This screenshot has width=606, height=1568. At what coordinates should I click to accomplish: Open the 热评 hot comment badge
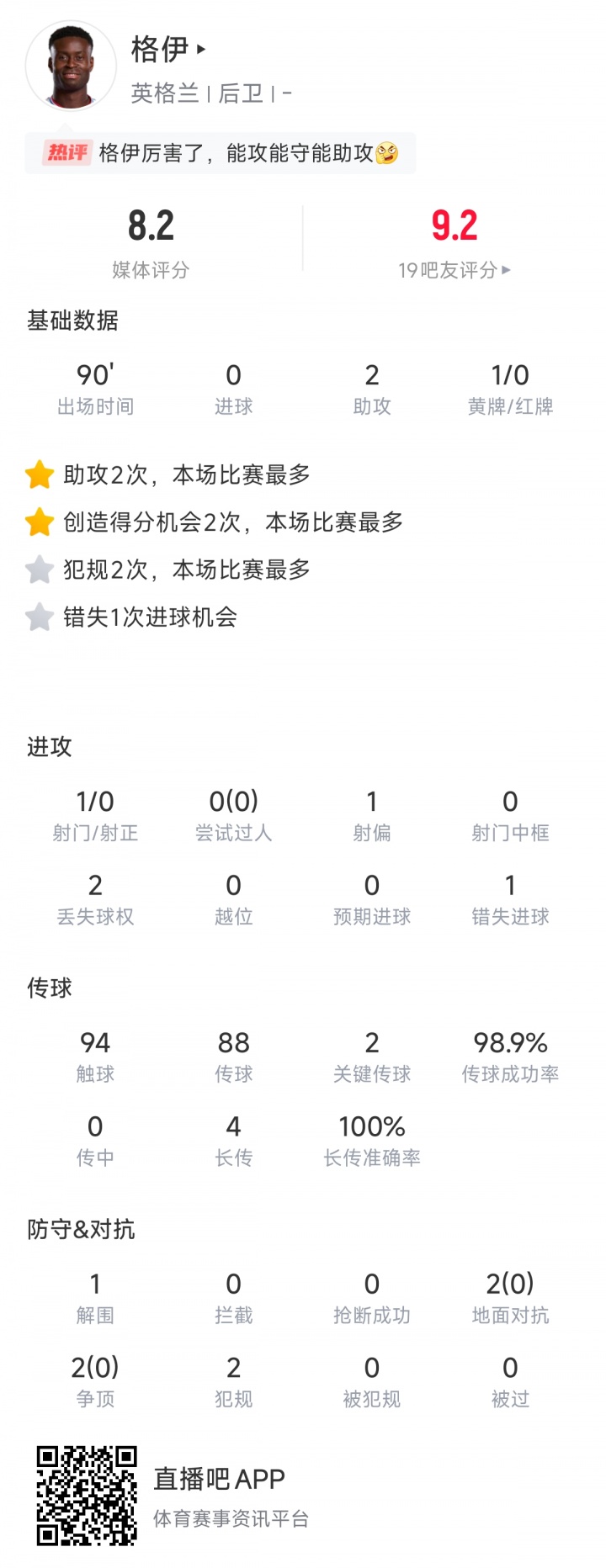point(69,153)
